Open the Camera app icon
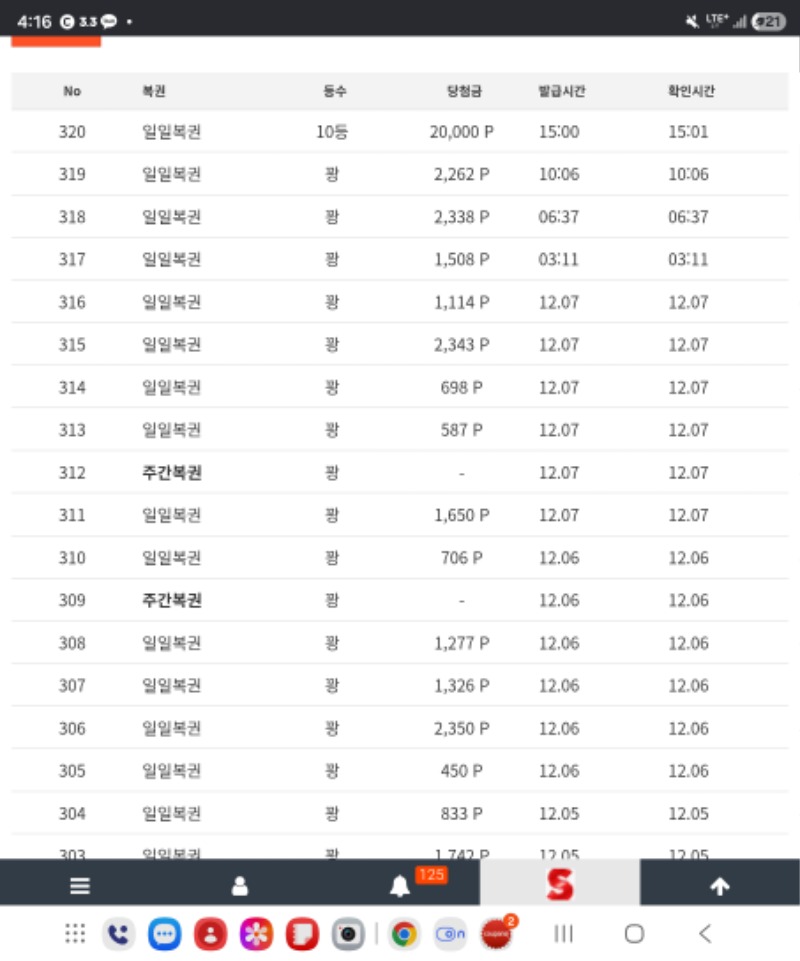800x961 pixels. coord(347,934)
